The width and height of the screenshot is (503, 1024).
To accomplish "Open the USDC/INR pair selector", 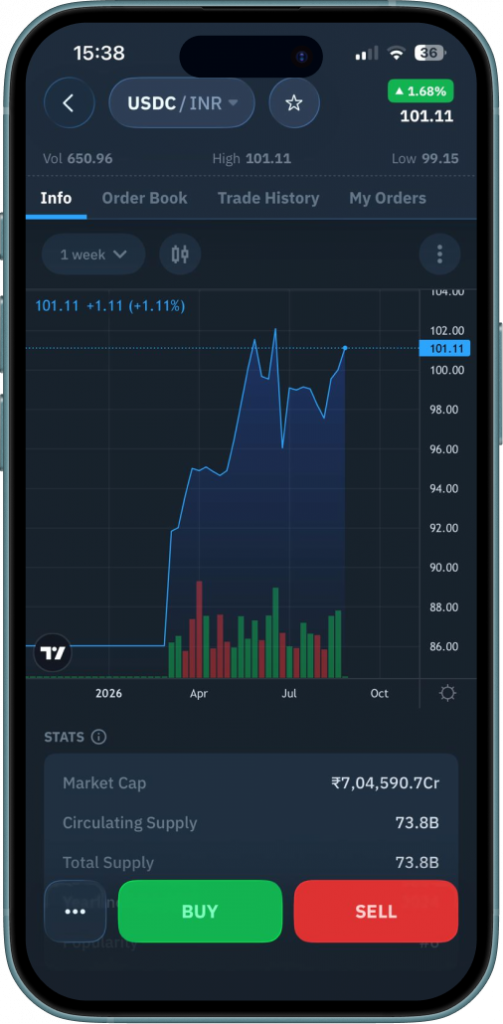I will click(182, 103).
